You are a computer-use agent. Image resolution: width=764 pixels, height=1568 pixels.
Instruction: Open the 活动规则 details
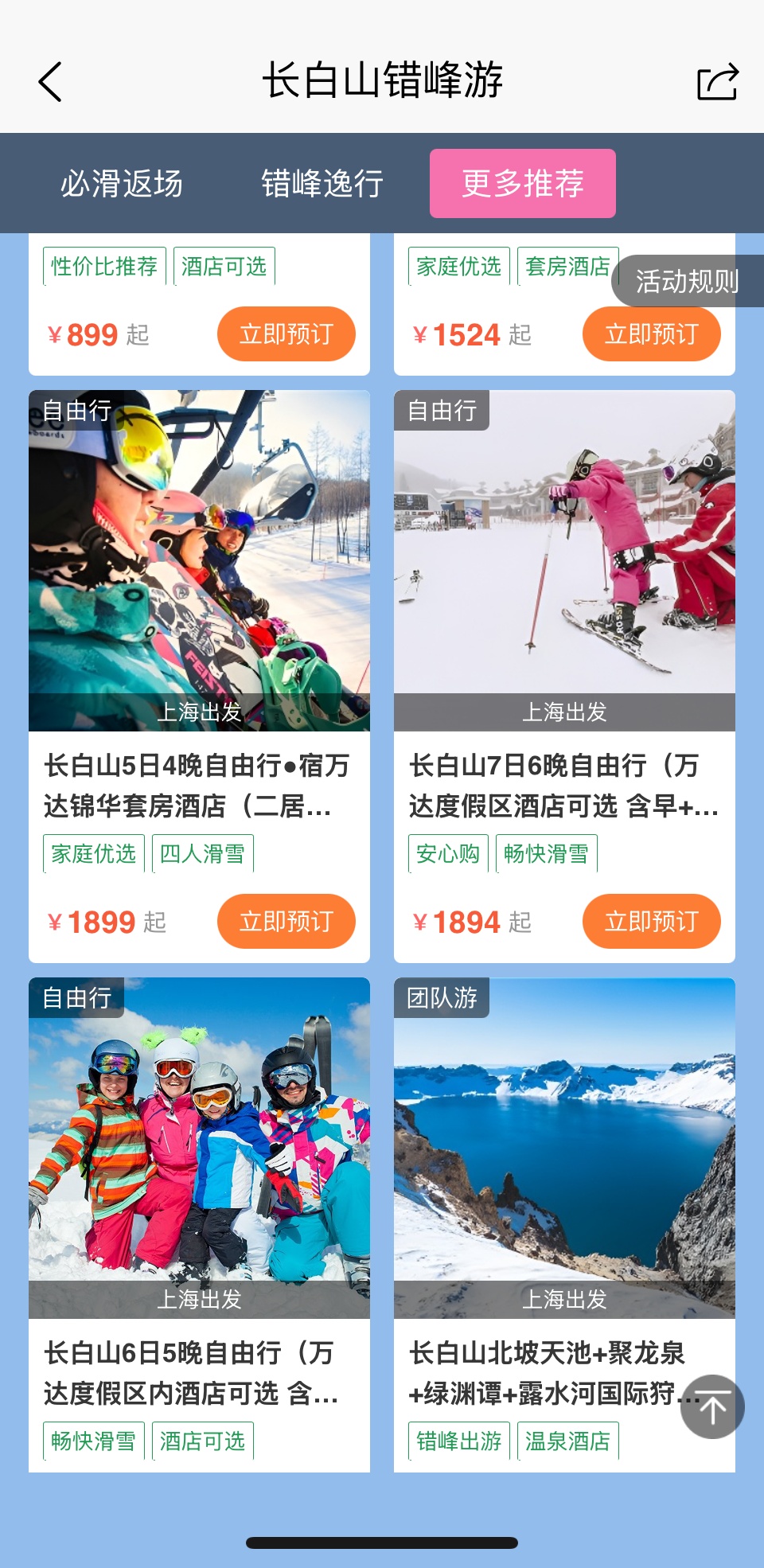point(687,281)
